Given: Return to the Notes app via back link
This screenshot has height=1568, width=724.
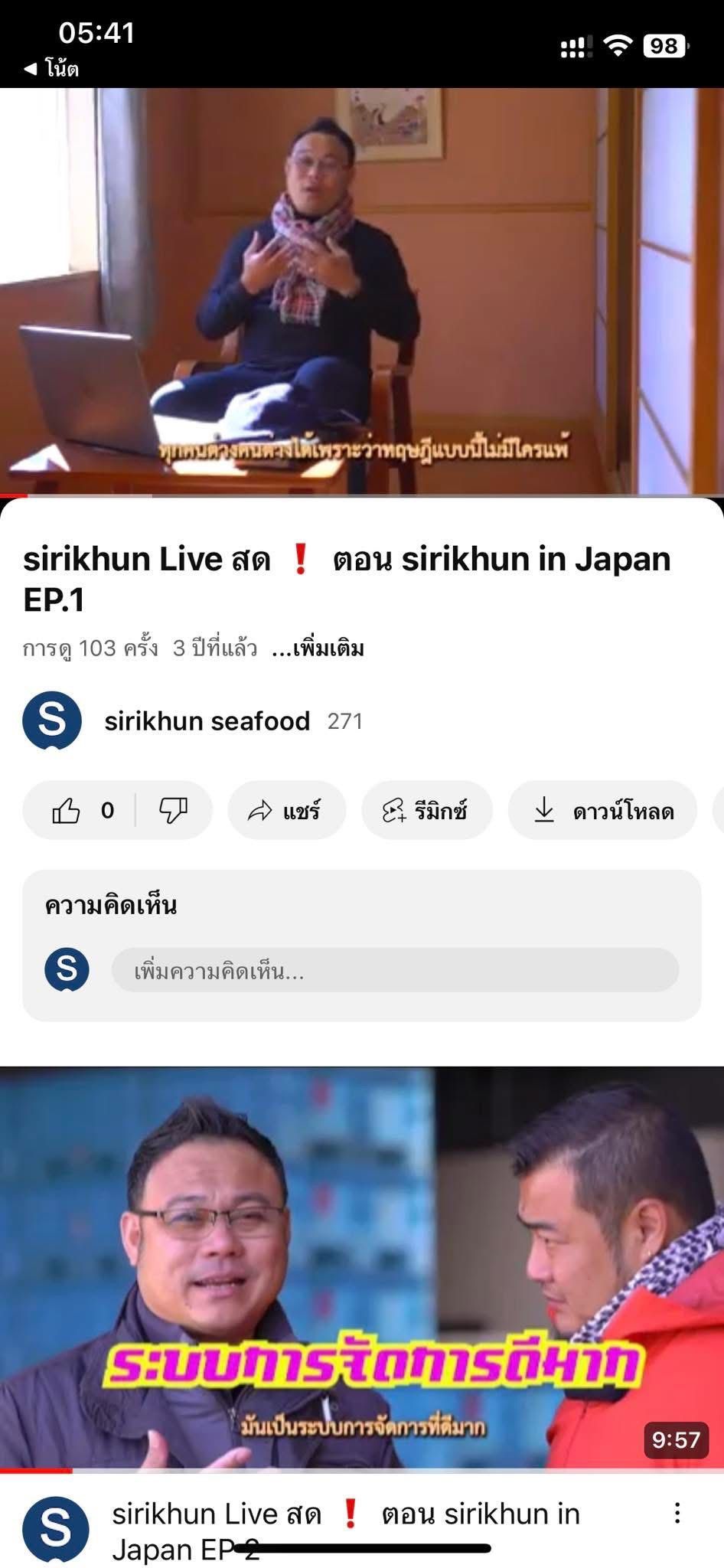Looking at the screenshot, I should click(x=51, y=69).
